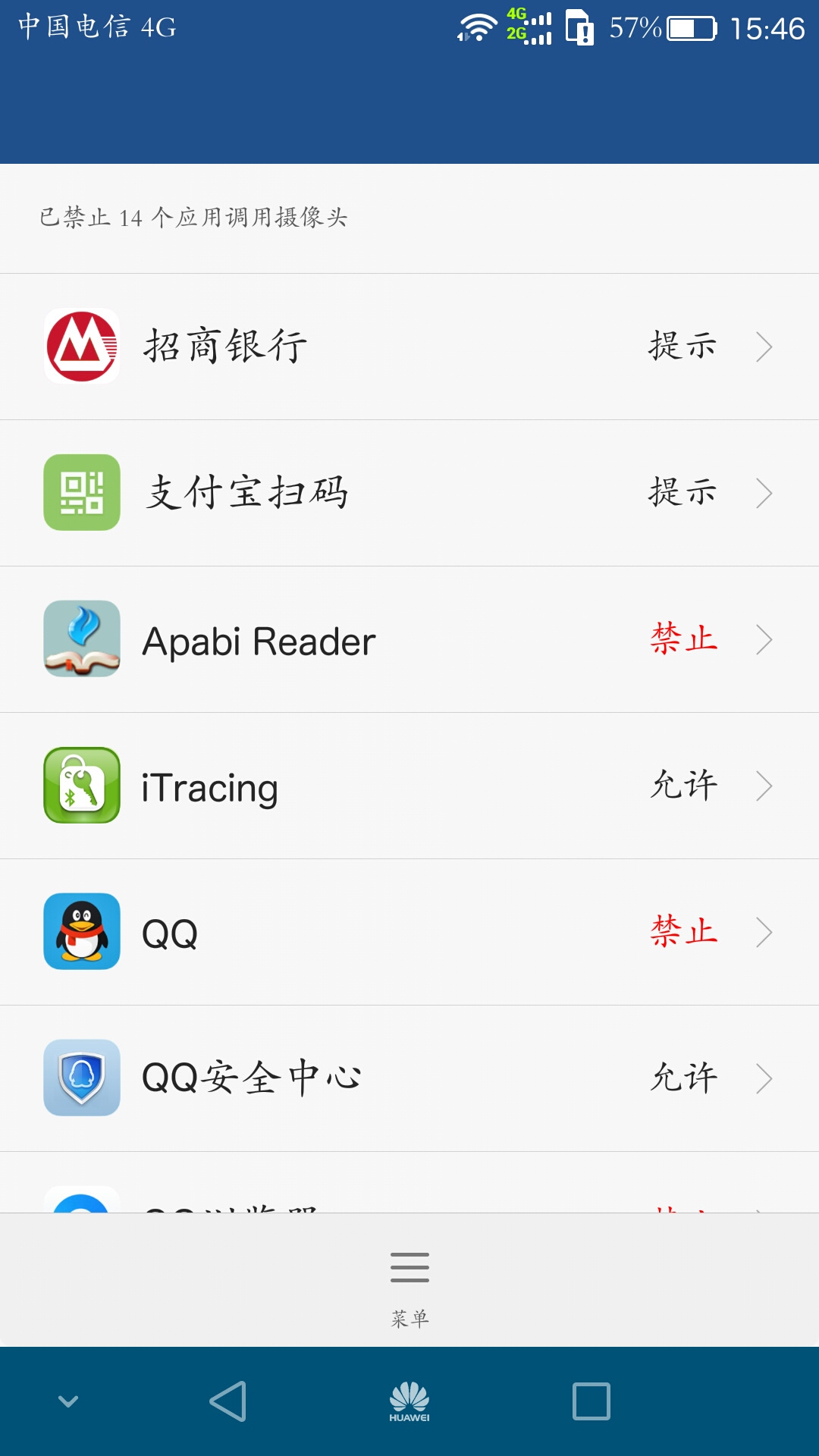
Task: Return to the Huawei home screen
Action: click(409, 1401)
